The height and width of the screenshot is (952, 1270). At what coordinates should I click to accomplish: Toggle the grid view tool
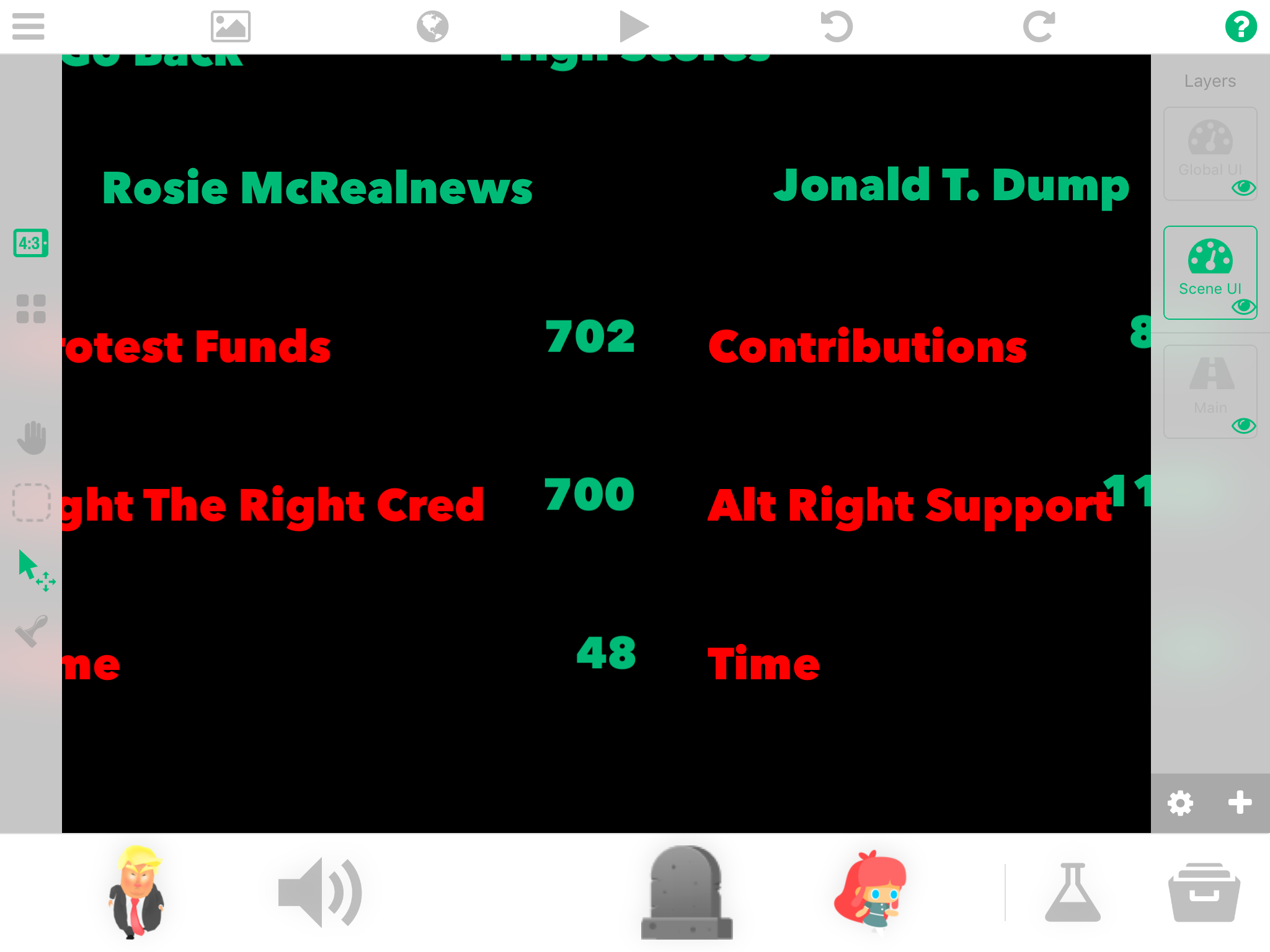[x=31, y=309]
